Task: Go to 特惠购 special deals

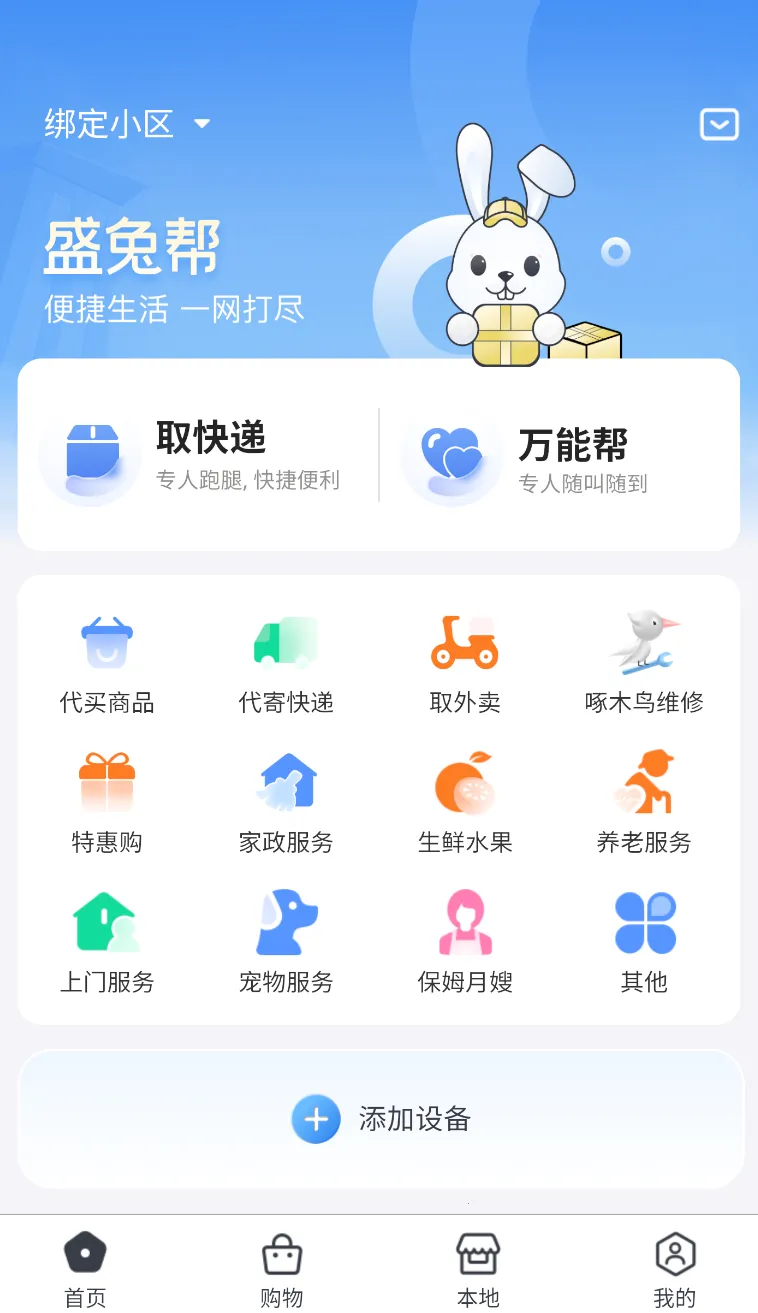Action: 107,802
